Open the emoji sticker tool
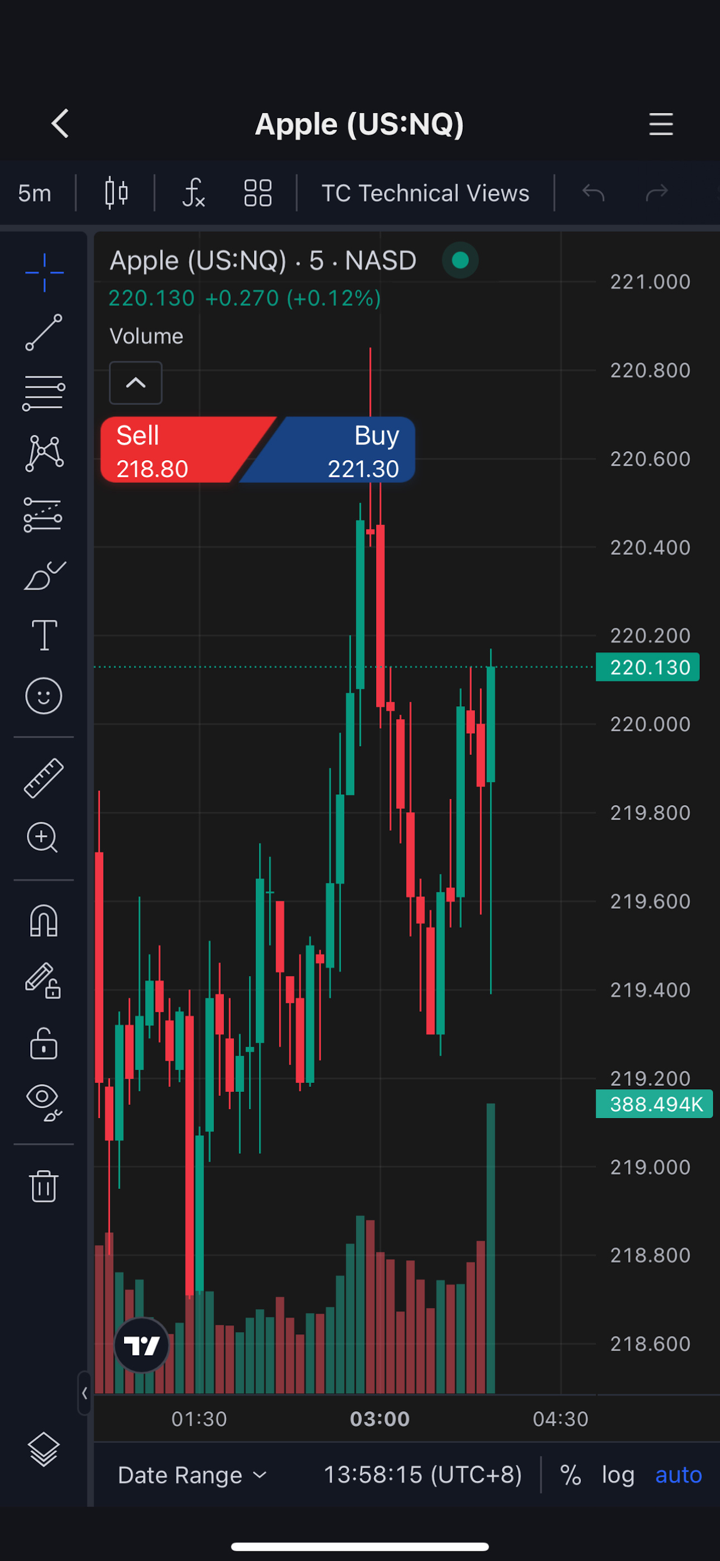The width and height of the screenshot is (720, 1561). pyautogui.click(x=44, y=696)
